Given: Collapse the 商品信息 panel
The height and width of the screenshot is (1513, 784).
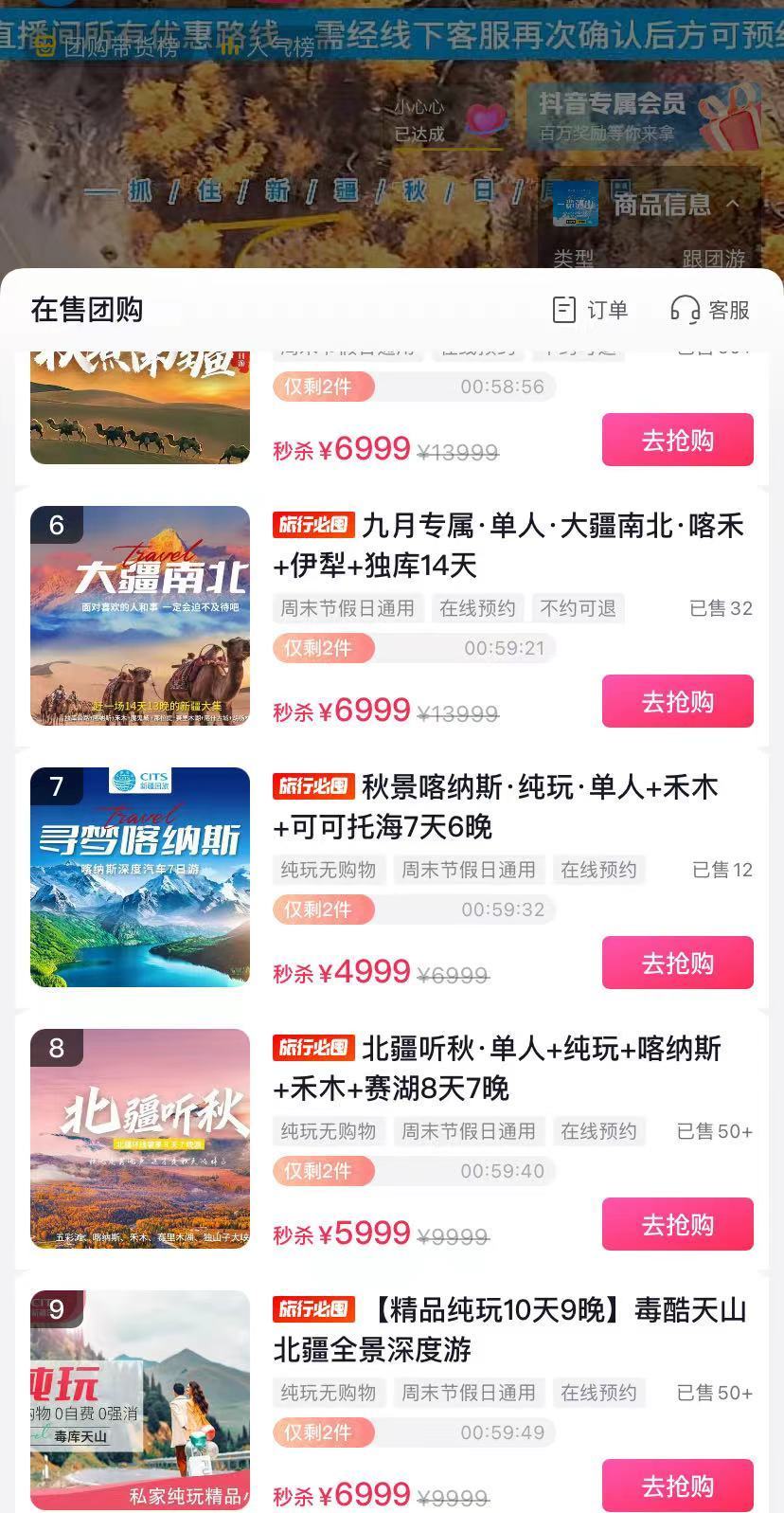Looking at the screenshot, I should [733, 204].
